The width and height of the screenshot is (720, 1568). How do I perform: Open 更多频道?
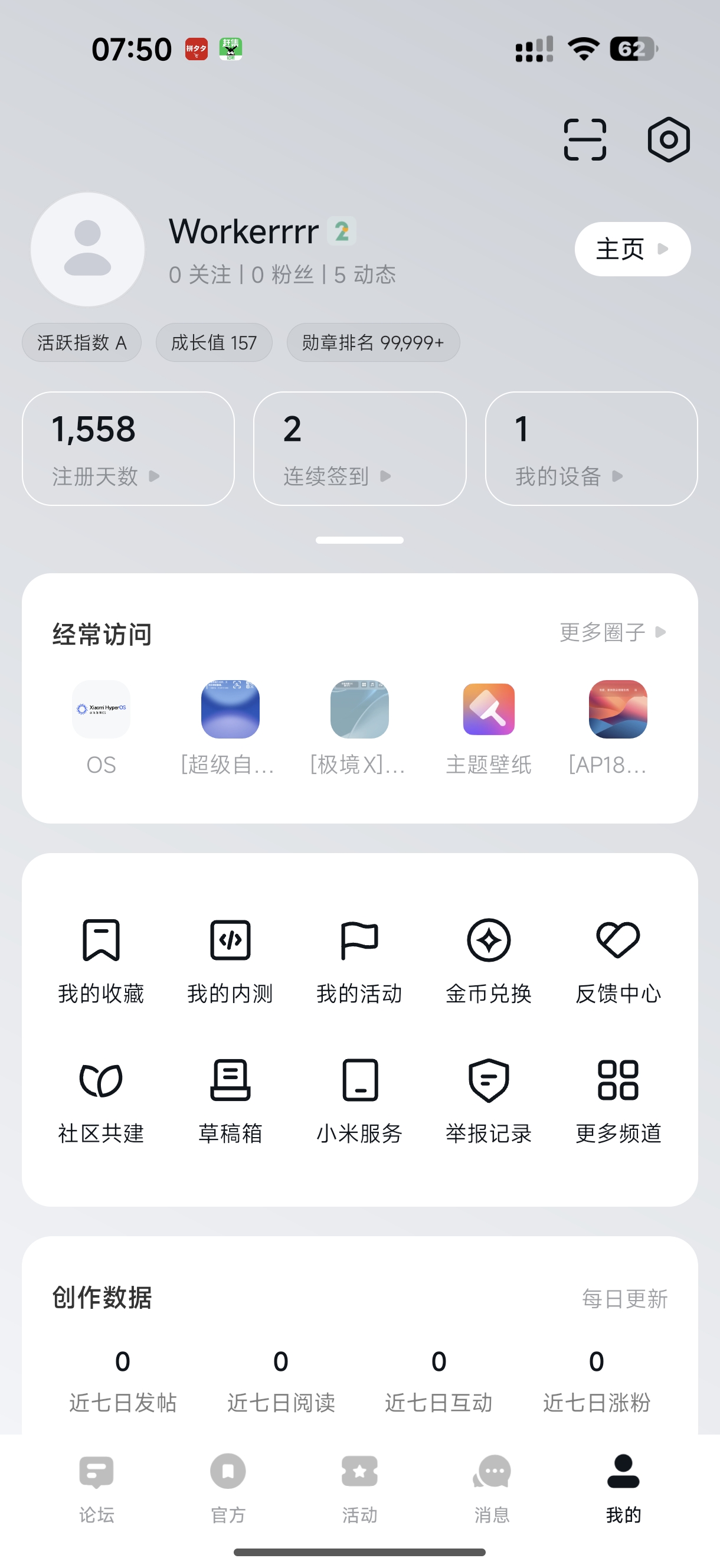coord(618,1100)
